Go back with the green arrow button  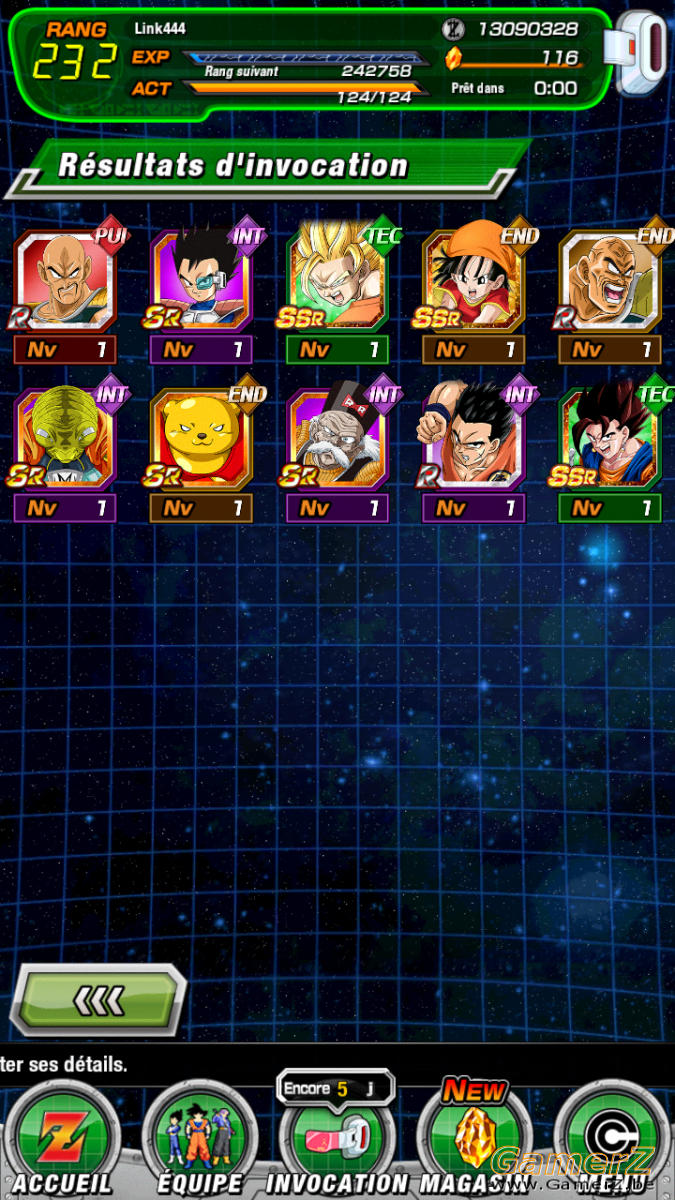click(98, 998)
